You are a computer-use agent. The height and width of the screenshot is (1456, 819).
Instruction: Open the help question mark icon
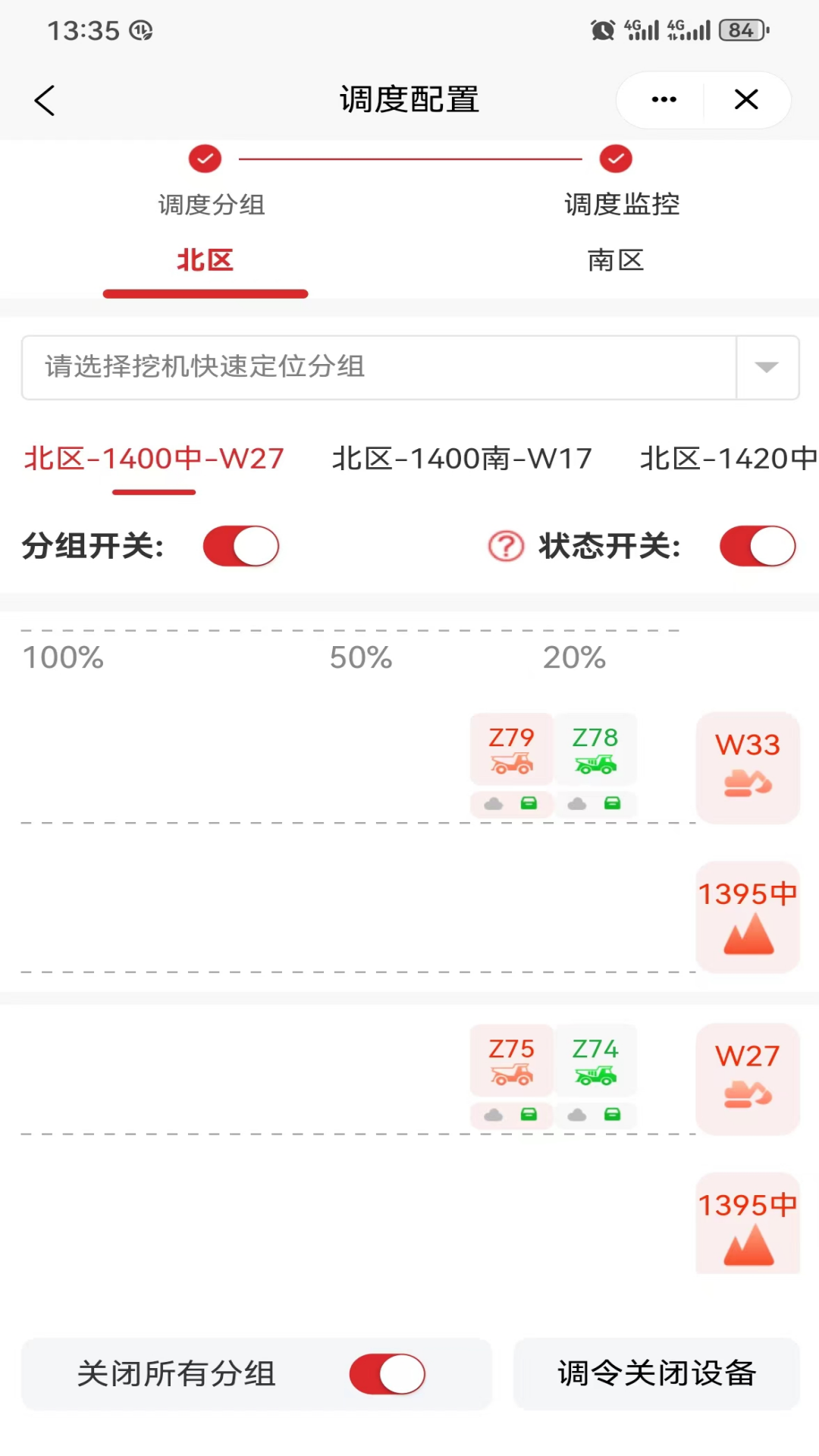click(x=506, y=546)
